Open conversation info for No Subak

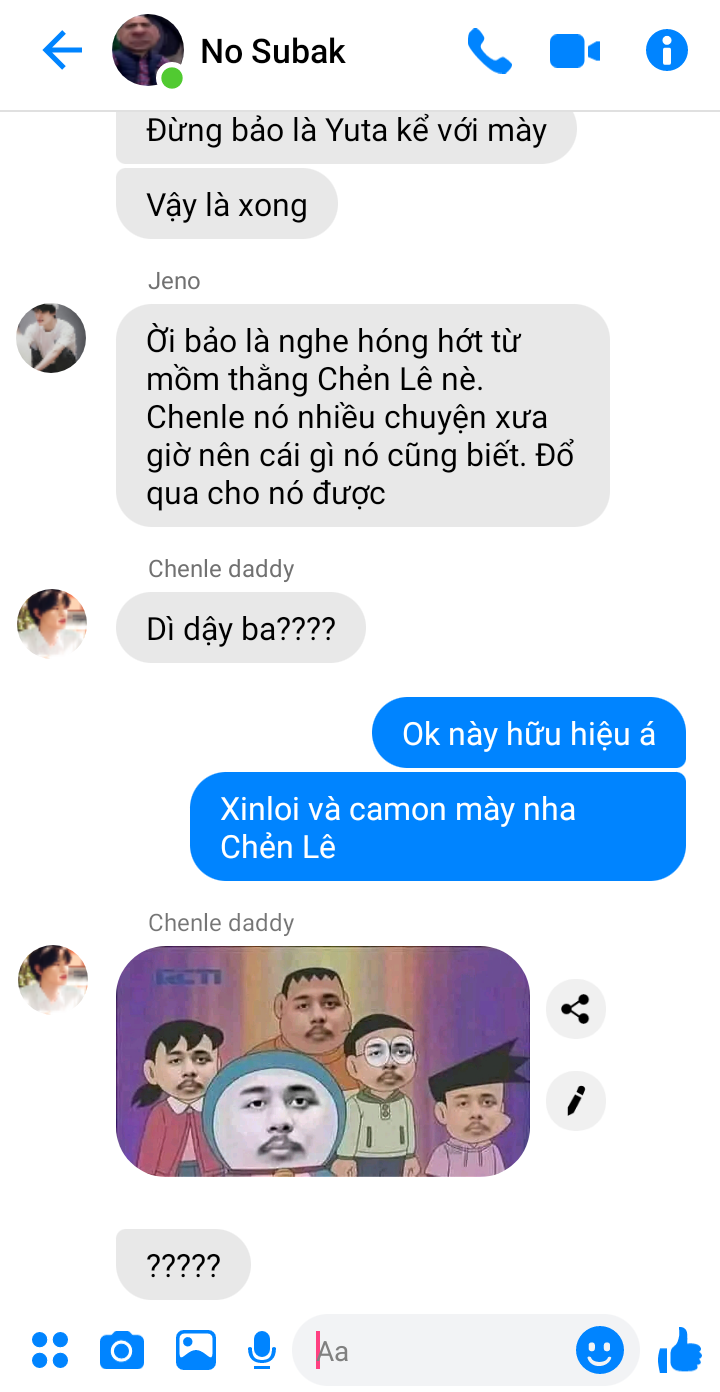(x=667, y=50)
